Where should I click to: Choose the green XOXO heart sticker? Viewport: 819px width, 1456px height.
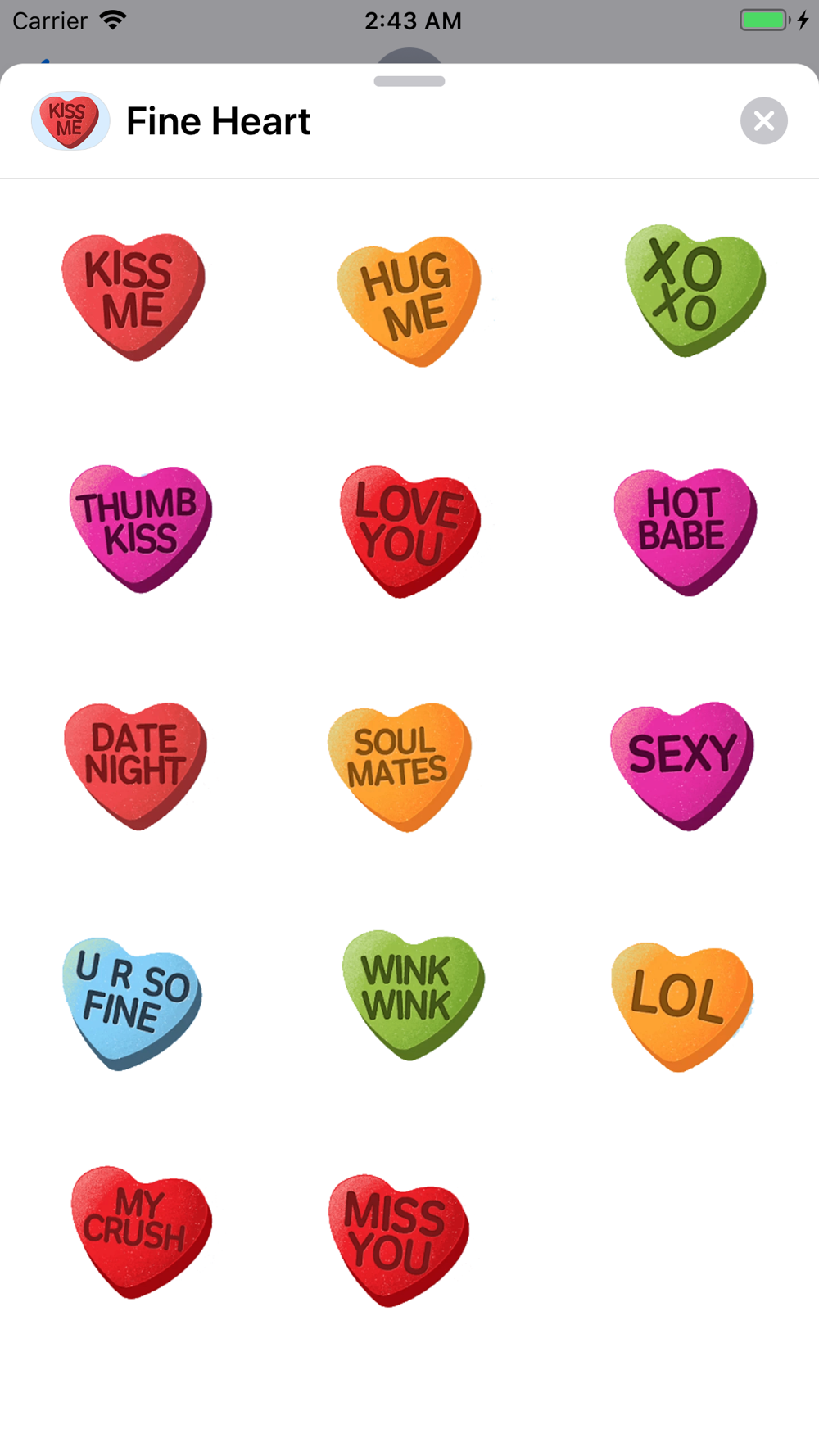695,291
